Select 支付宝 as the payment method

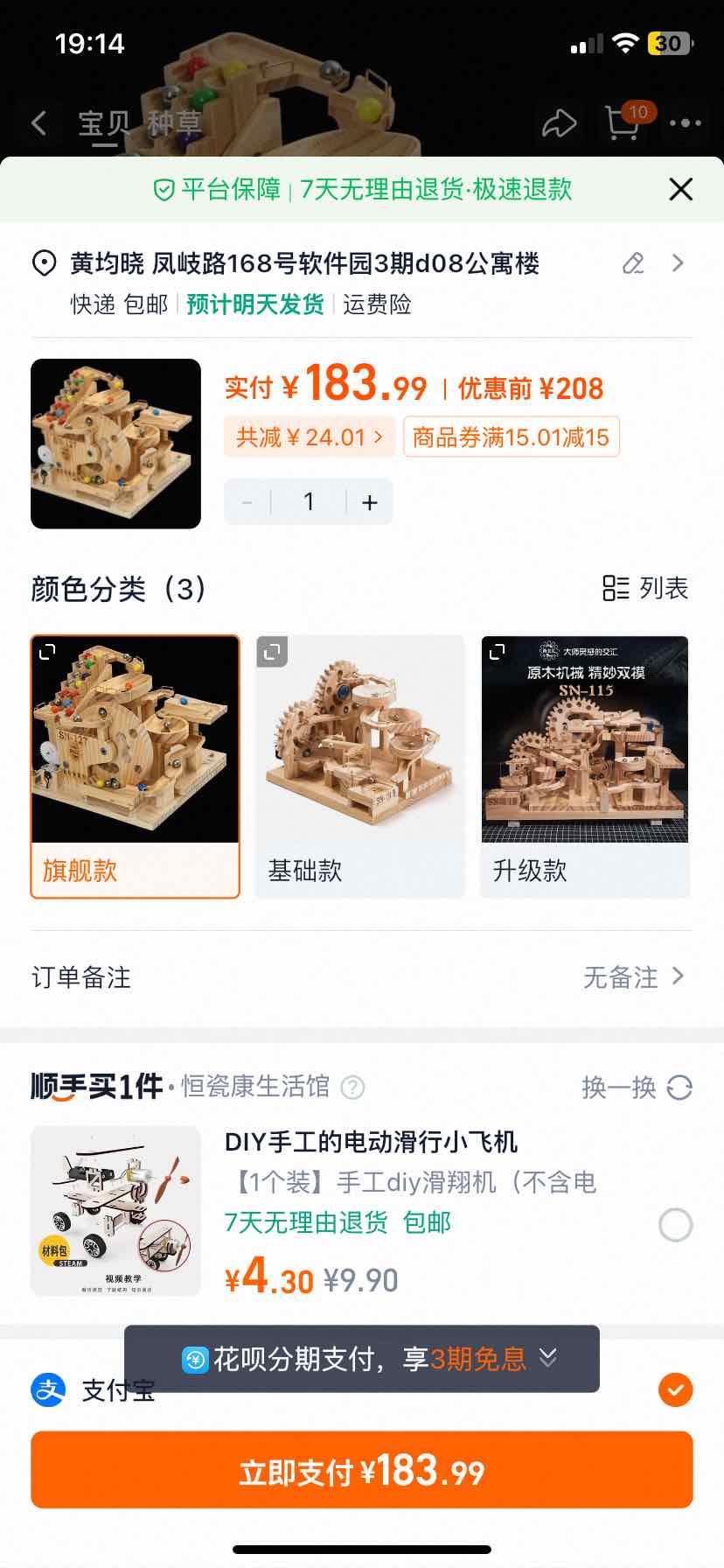click(675, 1389)
